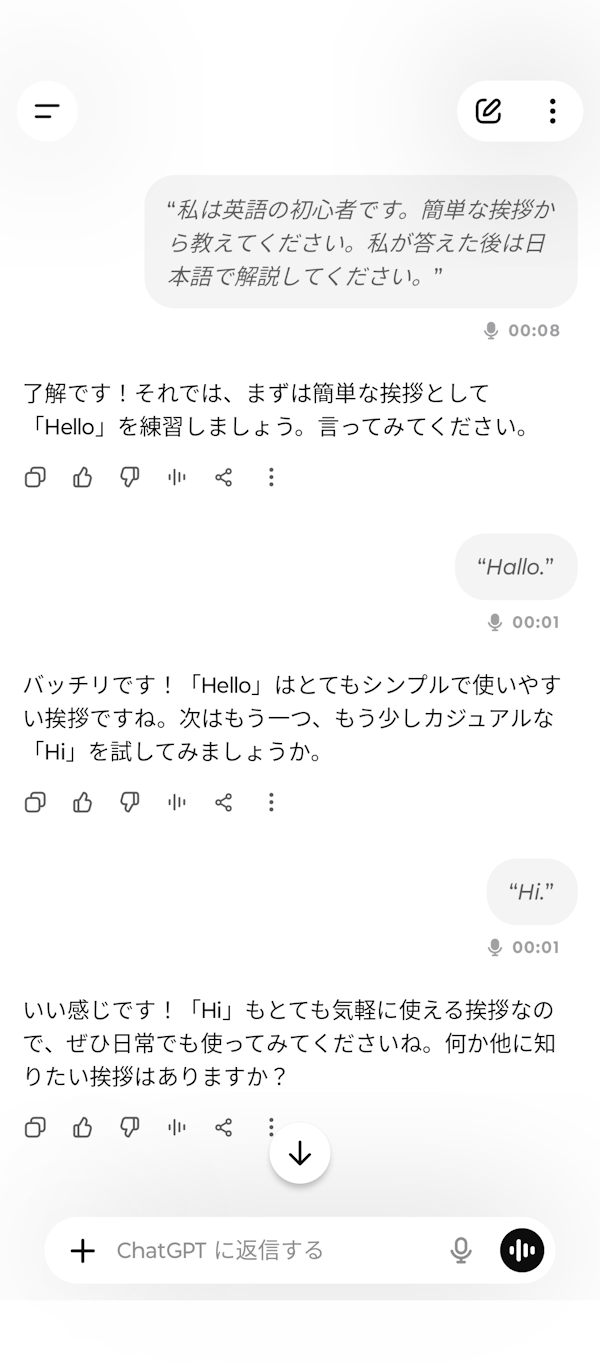Start a new chat with the compose icon

pos(488,111)
